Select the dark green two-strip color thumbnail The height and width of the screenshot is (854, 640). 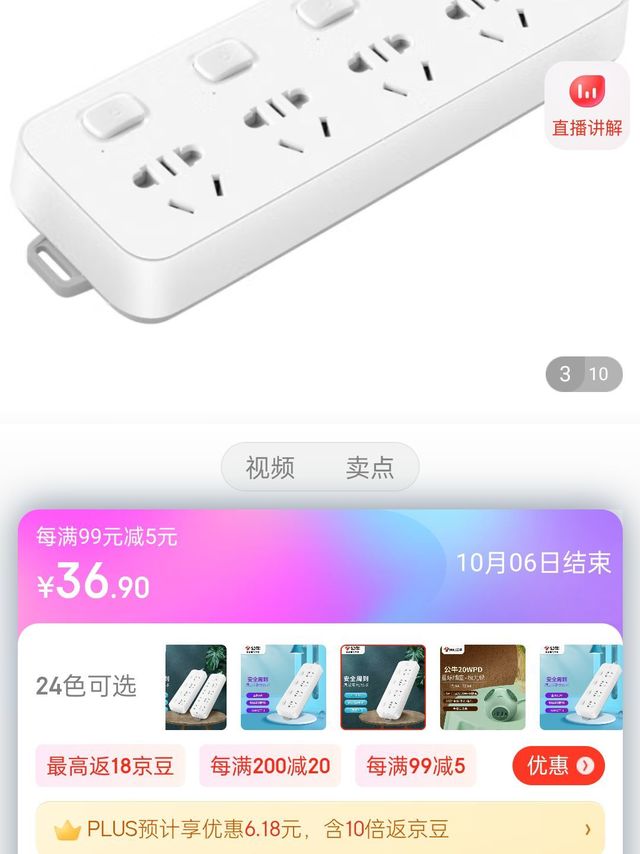[196, 687]
